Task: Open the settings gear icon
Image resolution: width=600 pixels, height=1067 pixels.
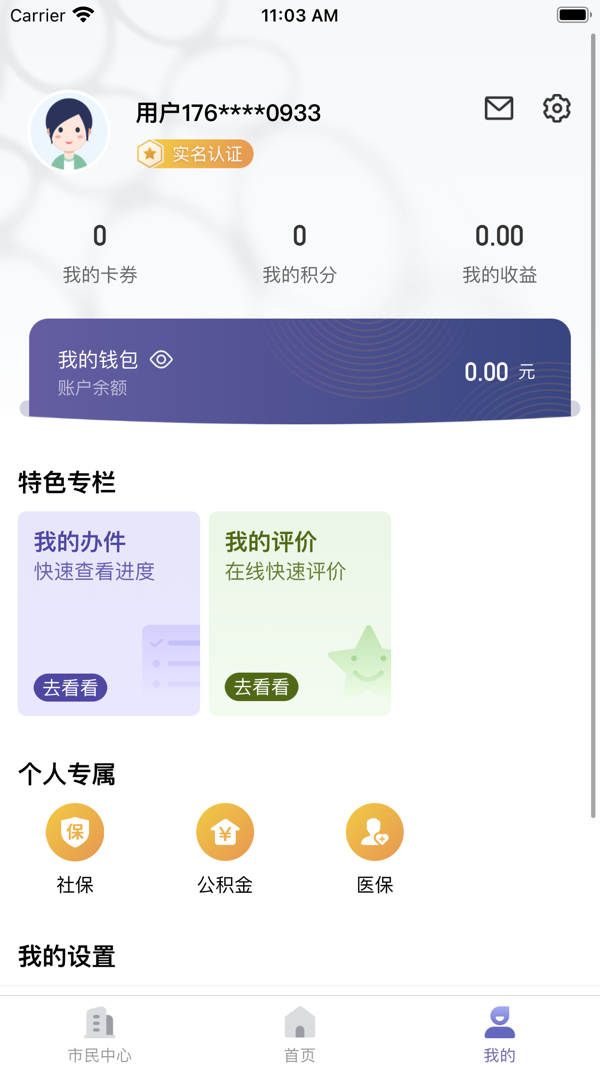Action: tap(556, 108)
